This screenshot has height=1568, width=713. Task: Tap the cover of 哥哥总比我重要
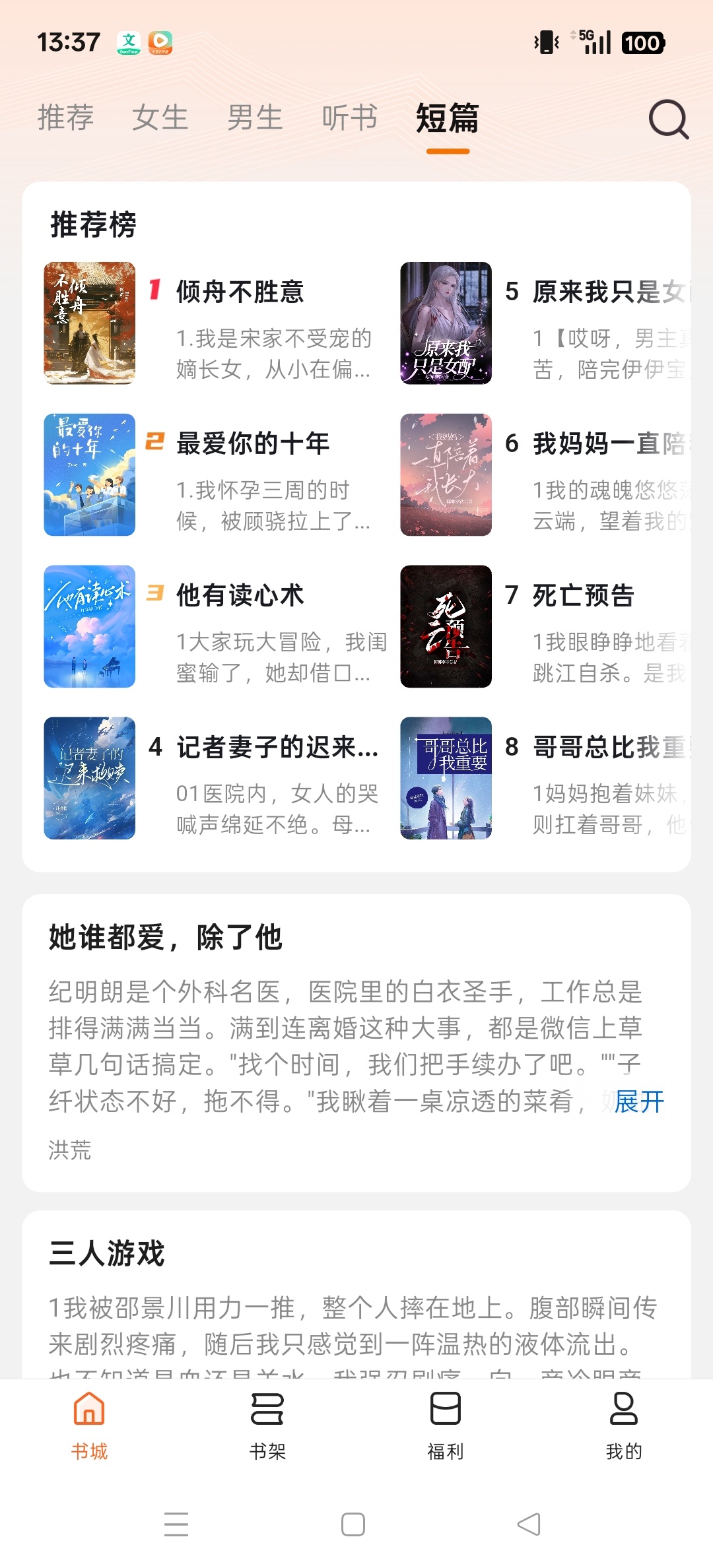point(446,779)
